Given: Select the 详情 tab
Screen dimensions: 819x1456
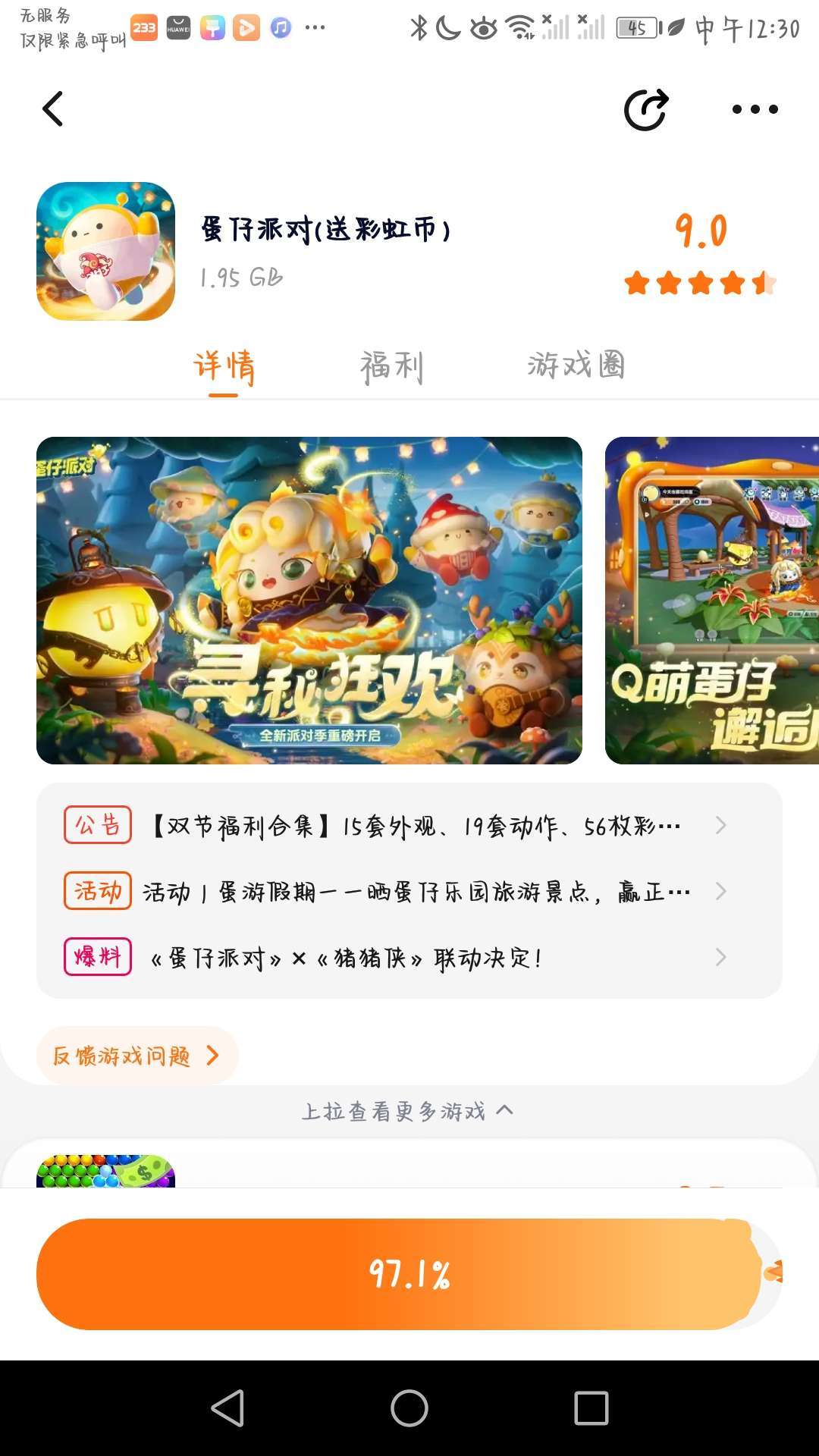Looking at the screenshot, I should [x=224, y=367].
